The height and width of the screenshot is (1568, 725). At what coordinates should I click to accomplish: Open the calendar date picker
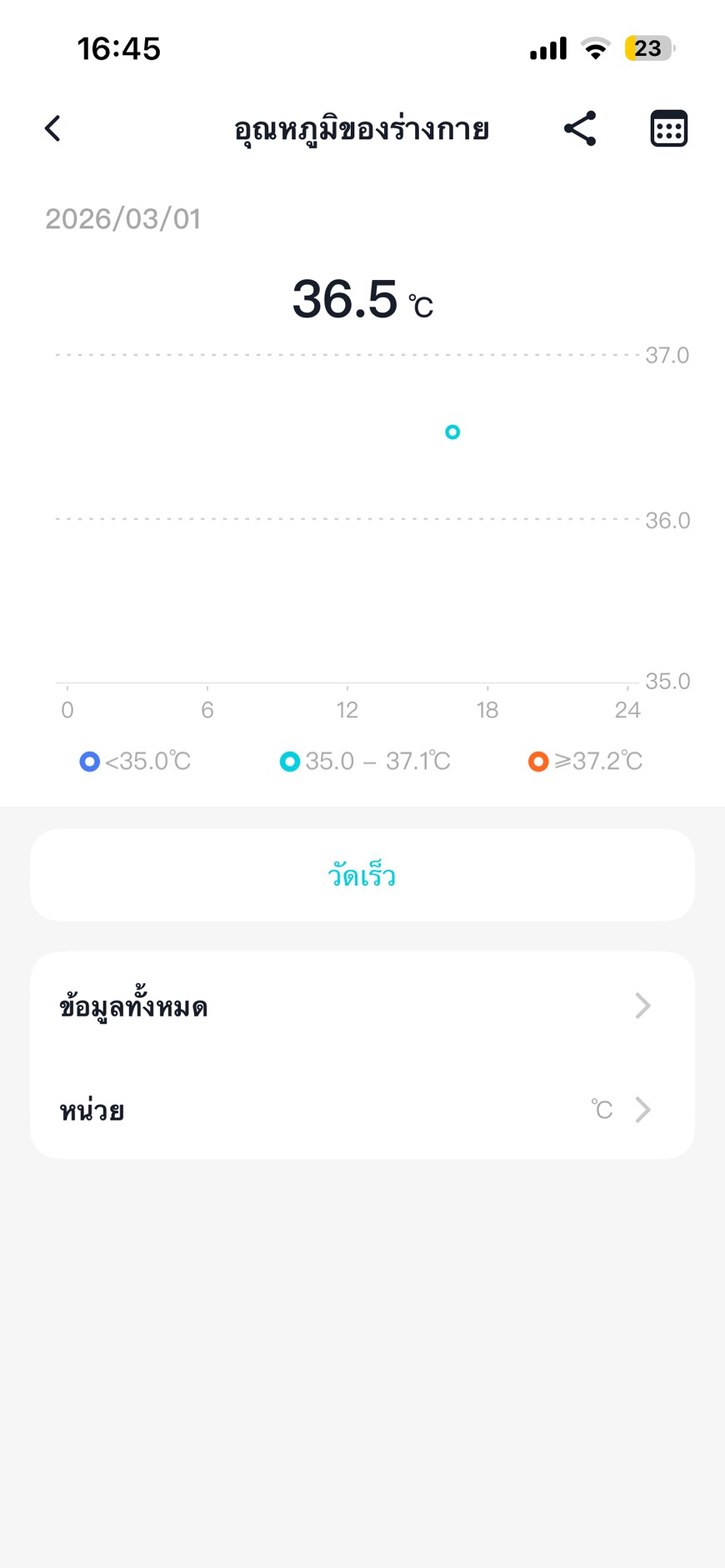(668, 129)
